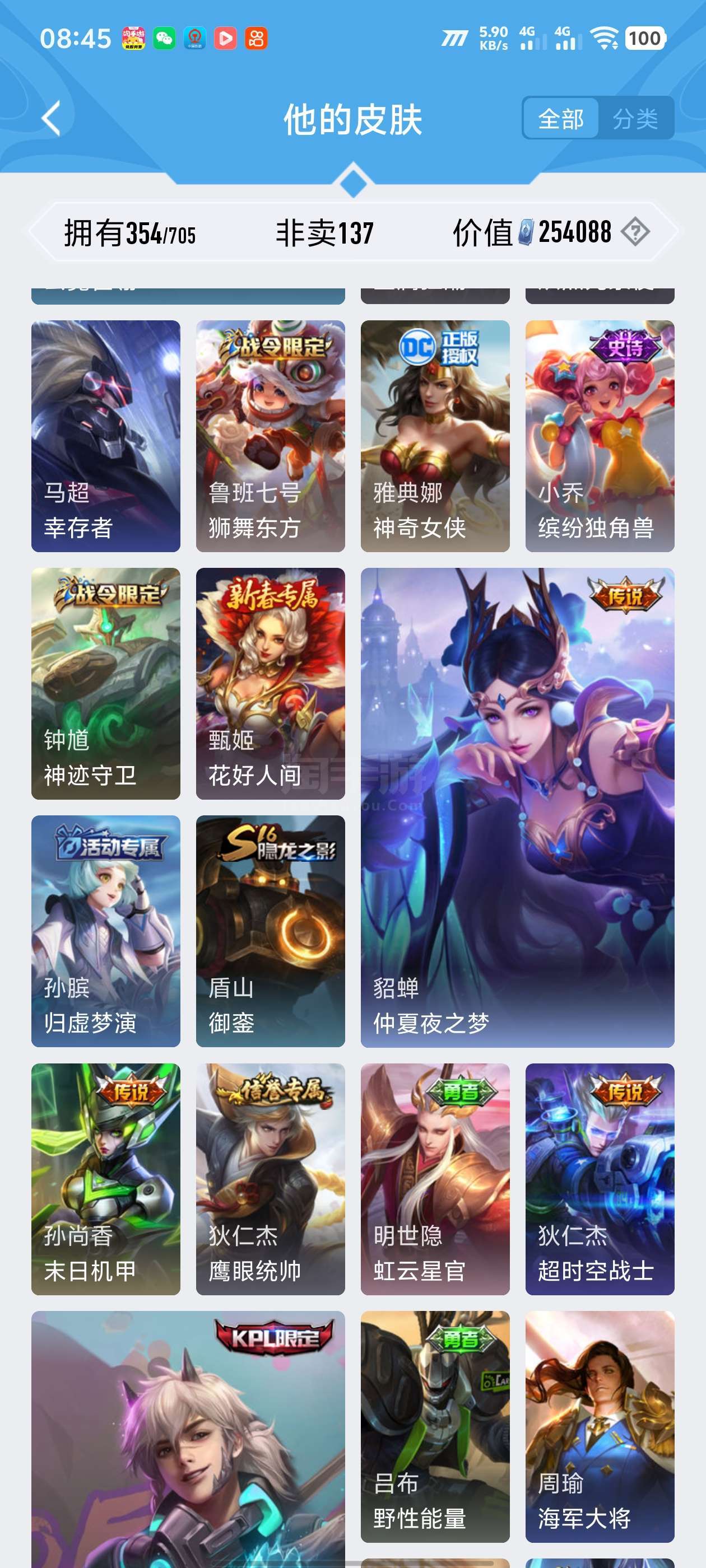The image size is (706, 1568).
Task: Open the 钟馗 神迹守卫 skin card
Action: click(x=106, y=684)
